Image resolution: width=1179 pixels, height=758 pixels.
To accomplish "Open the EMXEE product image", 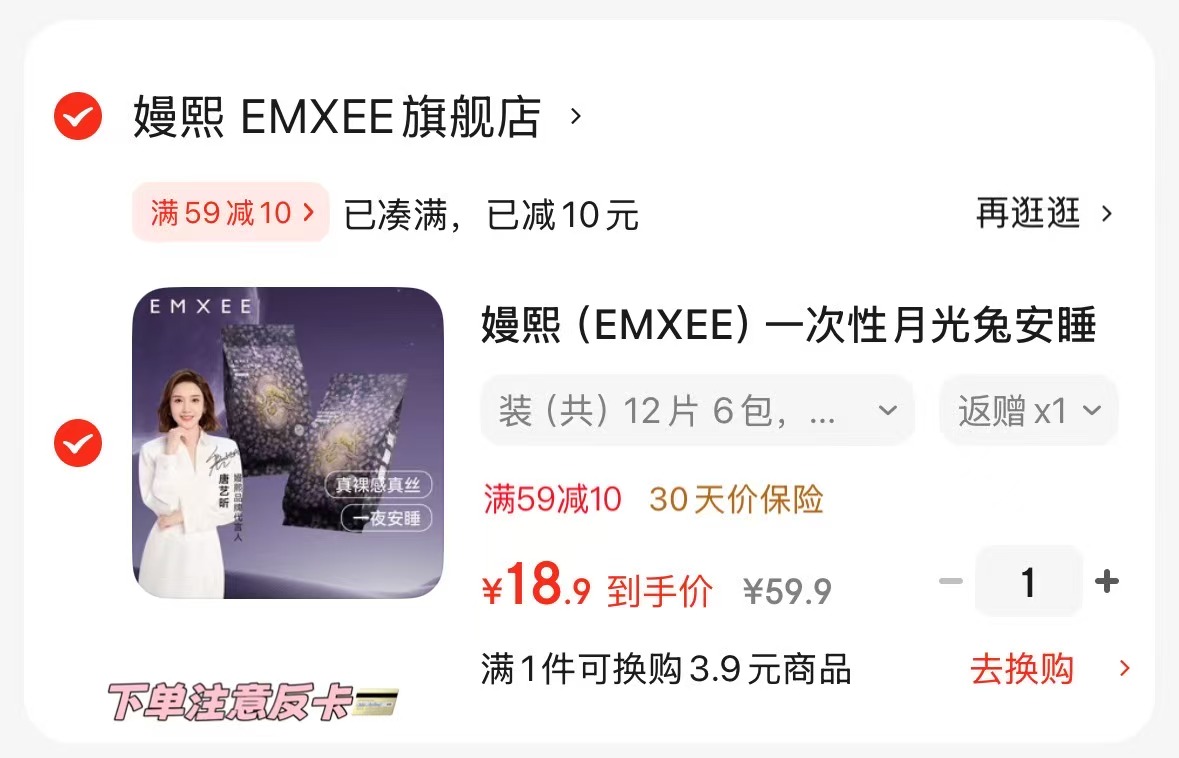I will click(x=288, y=443).
